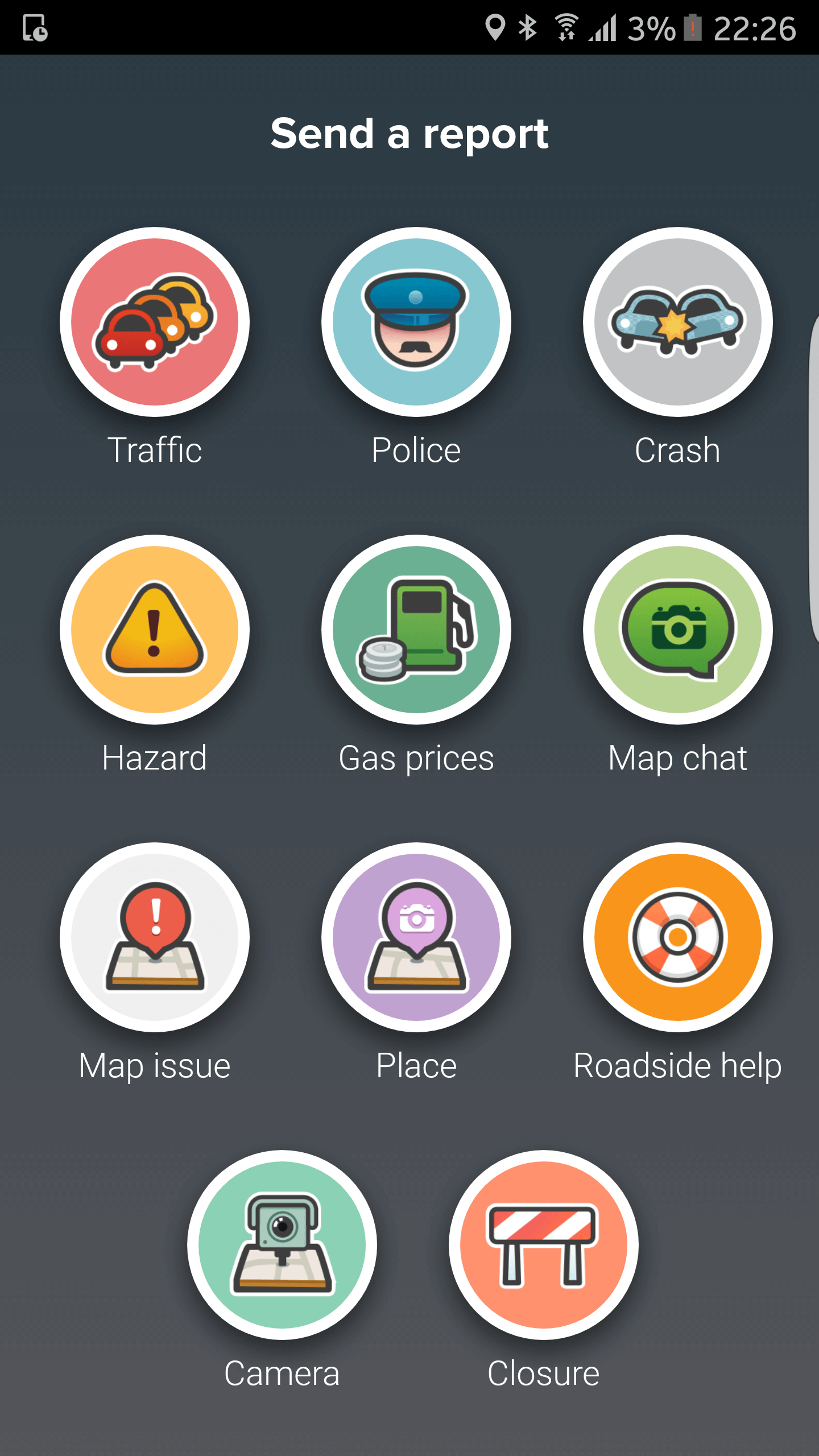Tap the battery indicator in status bar
This screenshot has height=1456, width=819.
(693, 28)
